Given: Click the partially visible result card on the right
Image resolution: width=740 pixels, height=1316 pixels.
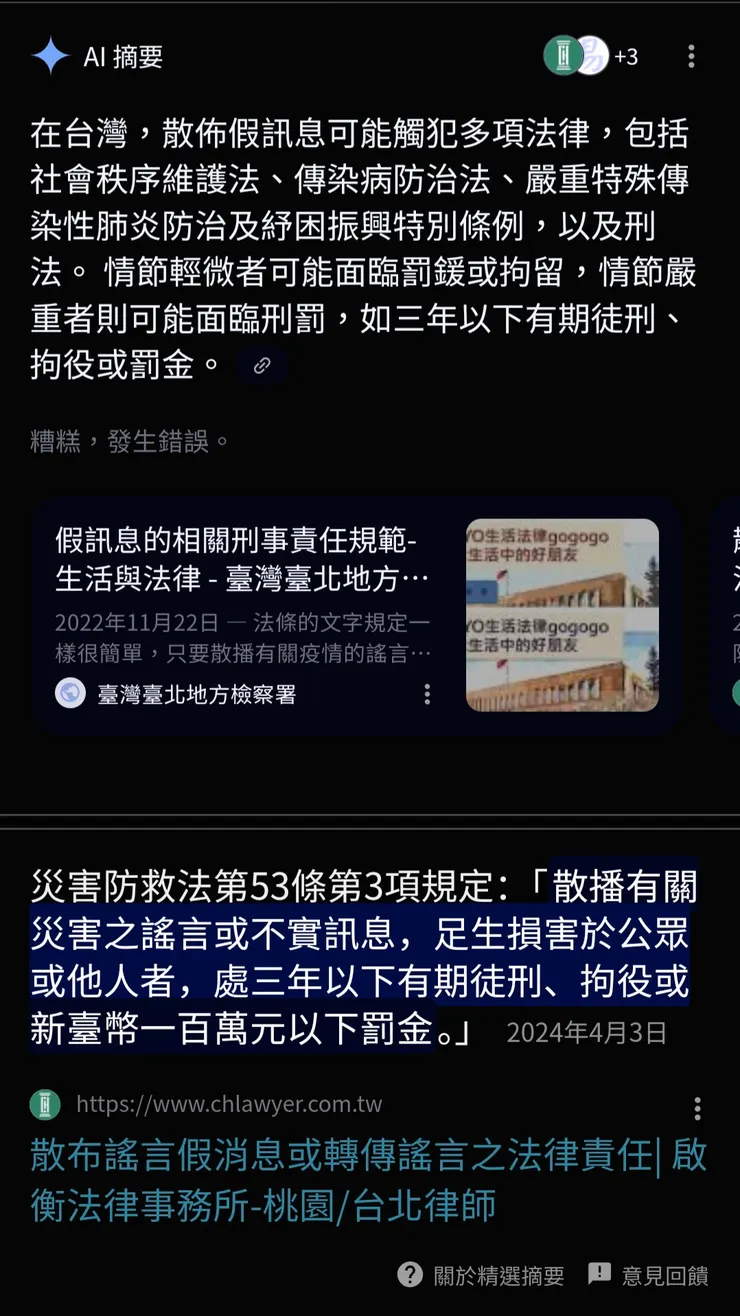Looking at the screenshot, I should [x=729, y=600].
